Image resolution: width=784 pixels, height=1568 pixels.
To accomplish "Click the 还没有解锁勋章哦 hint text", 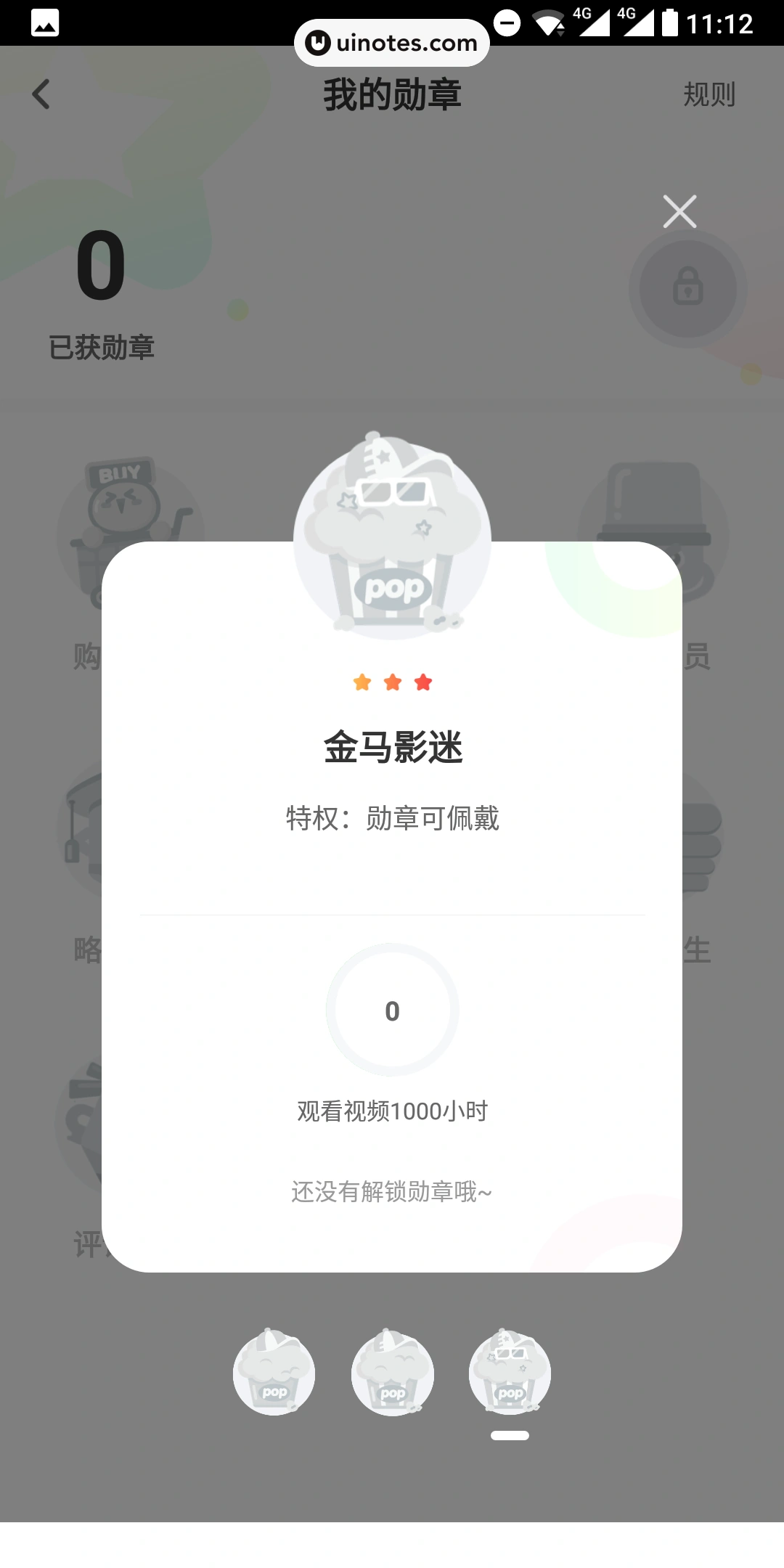I will point(392,1191).
